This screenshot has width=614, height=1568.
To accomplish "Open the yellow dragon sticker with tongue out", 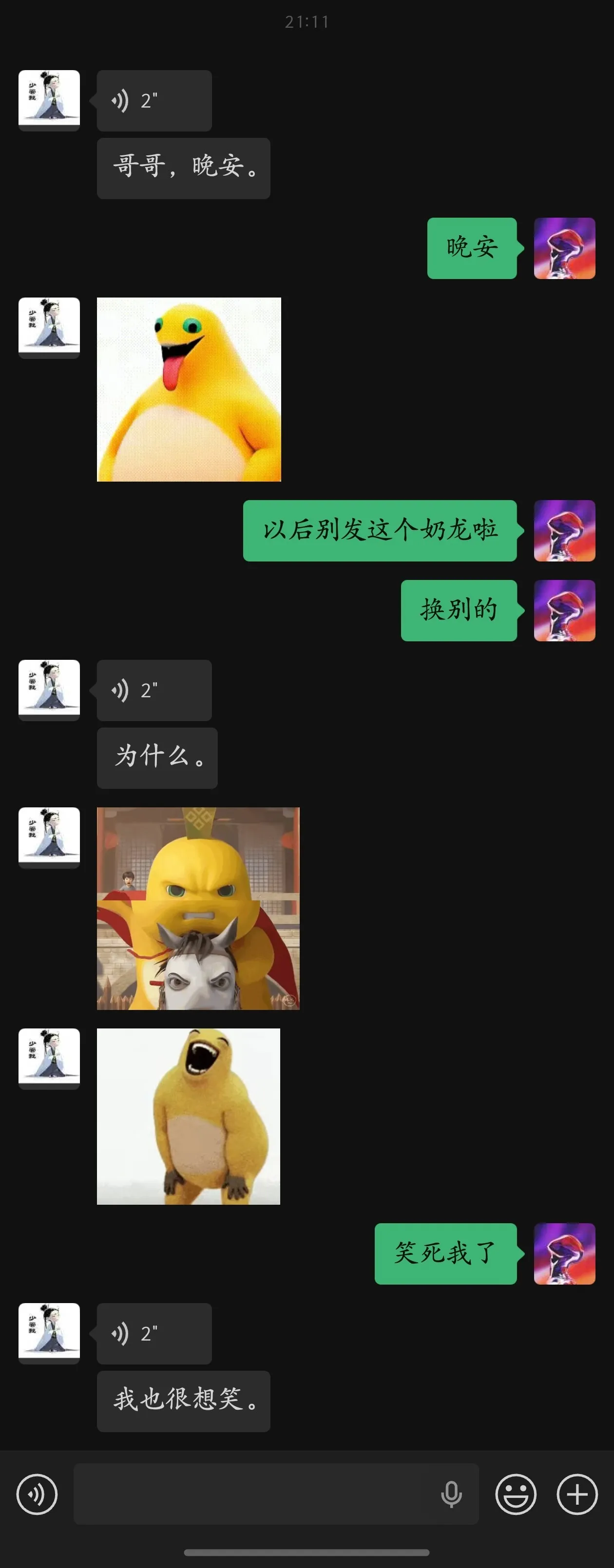I will [x=189, y=390].
